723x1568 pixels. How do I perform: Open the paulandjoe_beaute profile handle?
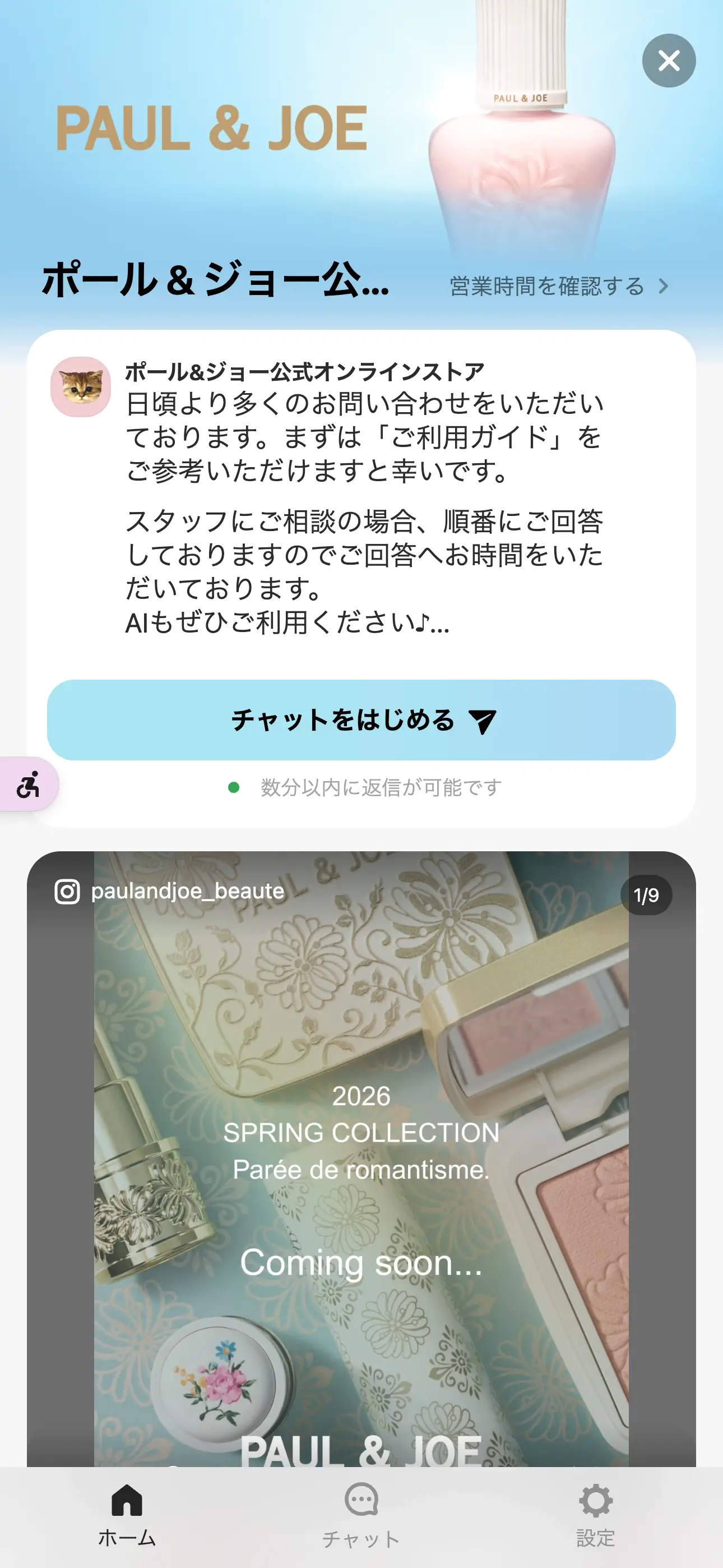(187, 892)
